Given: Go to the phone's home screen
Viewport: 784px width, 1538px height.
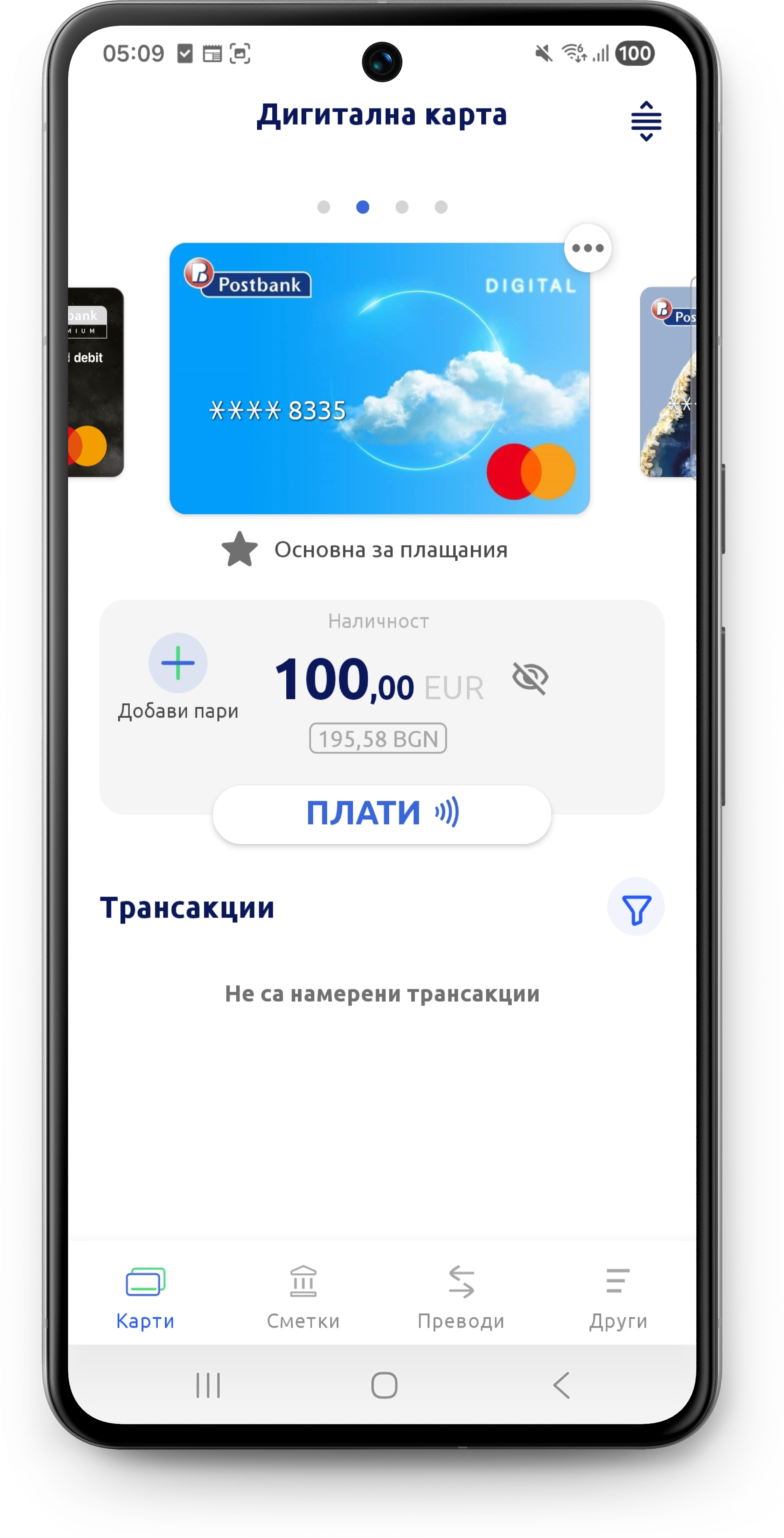Looking at the screenshot, I should coord(384,1385).
